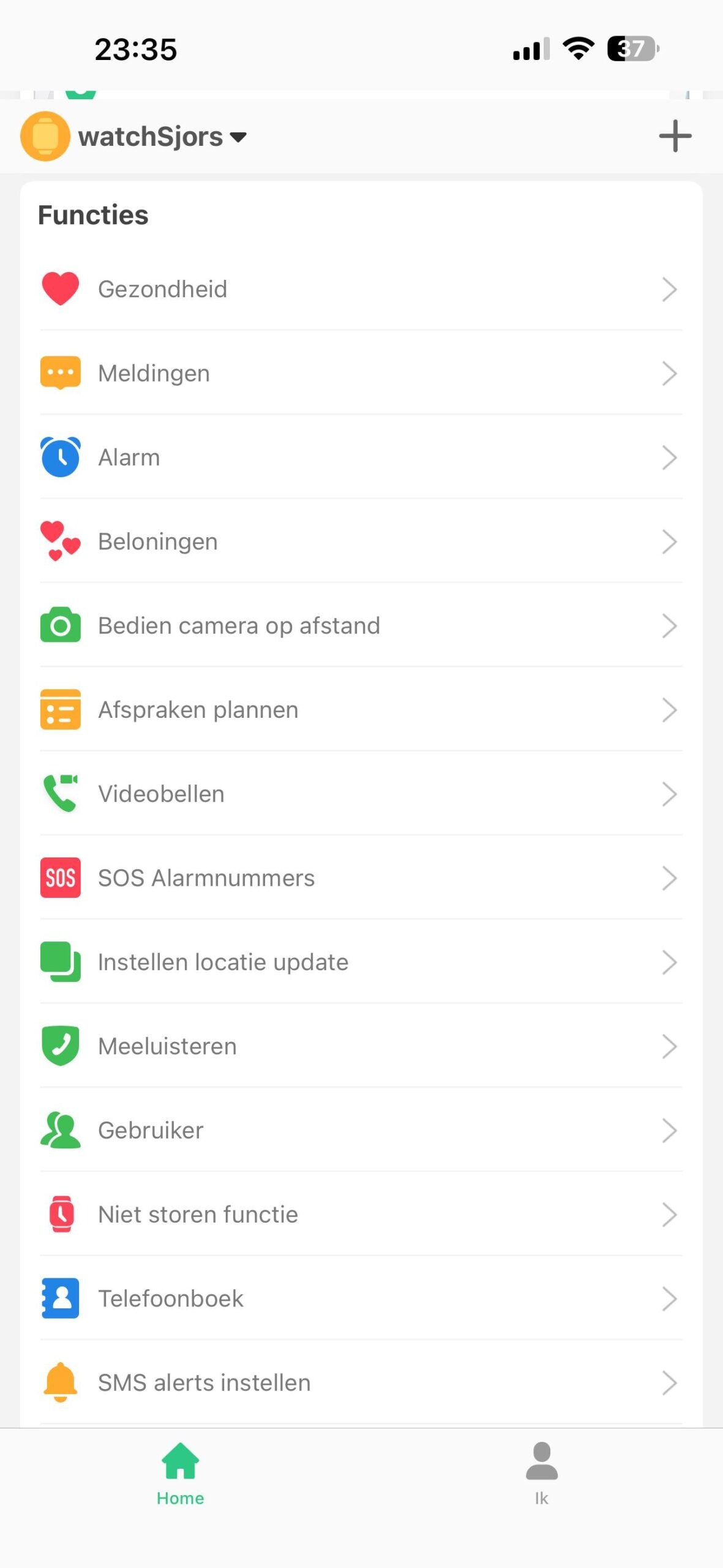Open the Meeluisteren function

tap(361, 1046)
